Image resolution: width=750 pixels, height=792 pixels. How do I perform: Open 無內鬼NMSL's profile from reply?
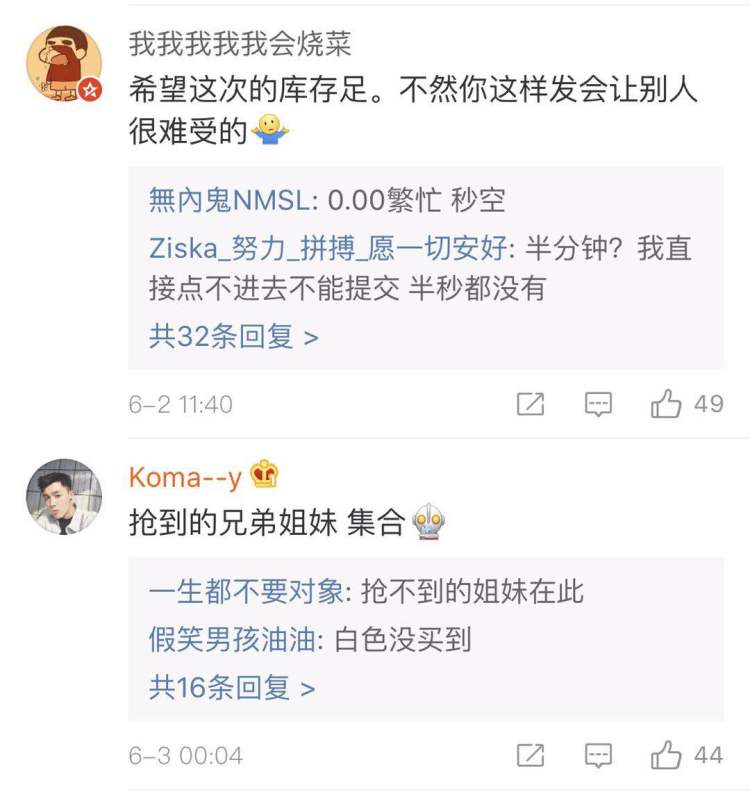[231, 200]
